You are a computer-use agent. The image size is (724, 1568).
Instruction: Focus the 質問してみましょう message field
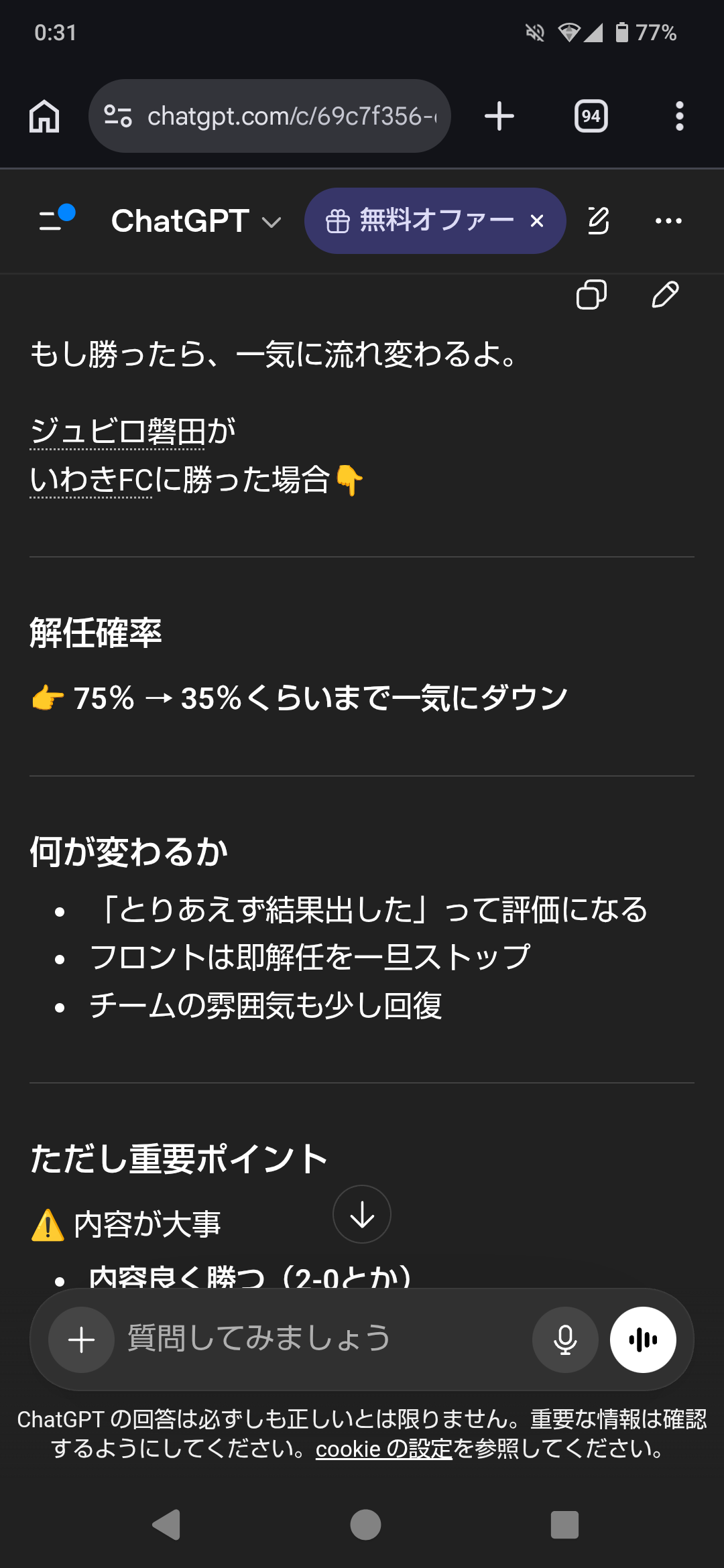click(322, 1339)
